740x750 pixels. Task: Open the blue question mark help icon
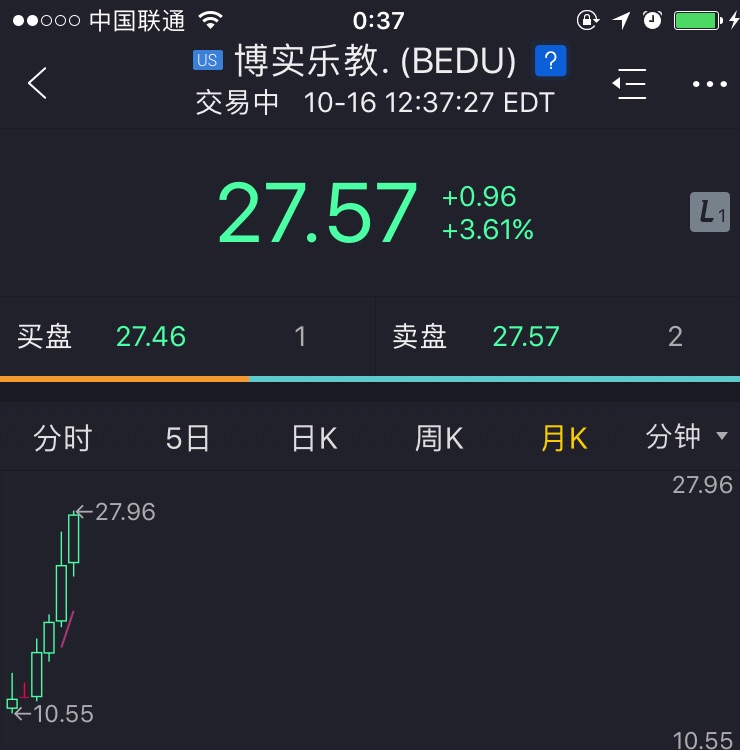pos(551,62)
